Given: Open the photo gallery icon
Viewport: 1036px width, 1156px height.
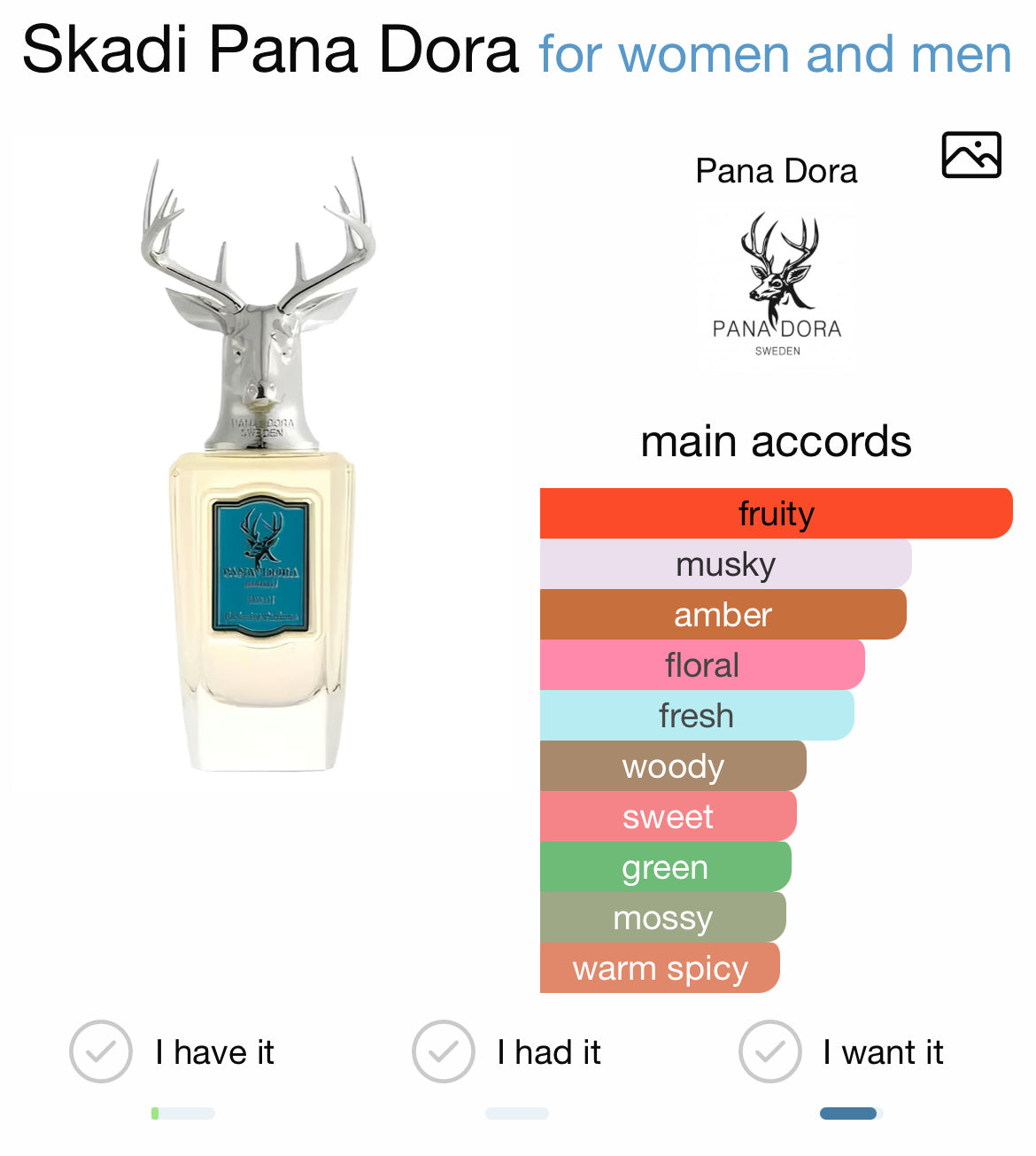Looking at the screenshot, I should coord(971,155).
